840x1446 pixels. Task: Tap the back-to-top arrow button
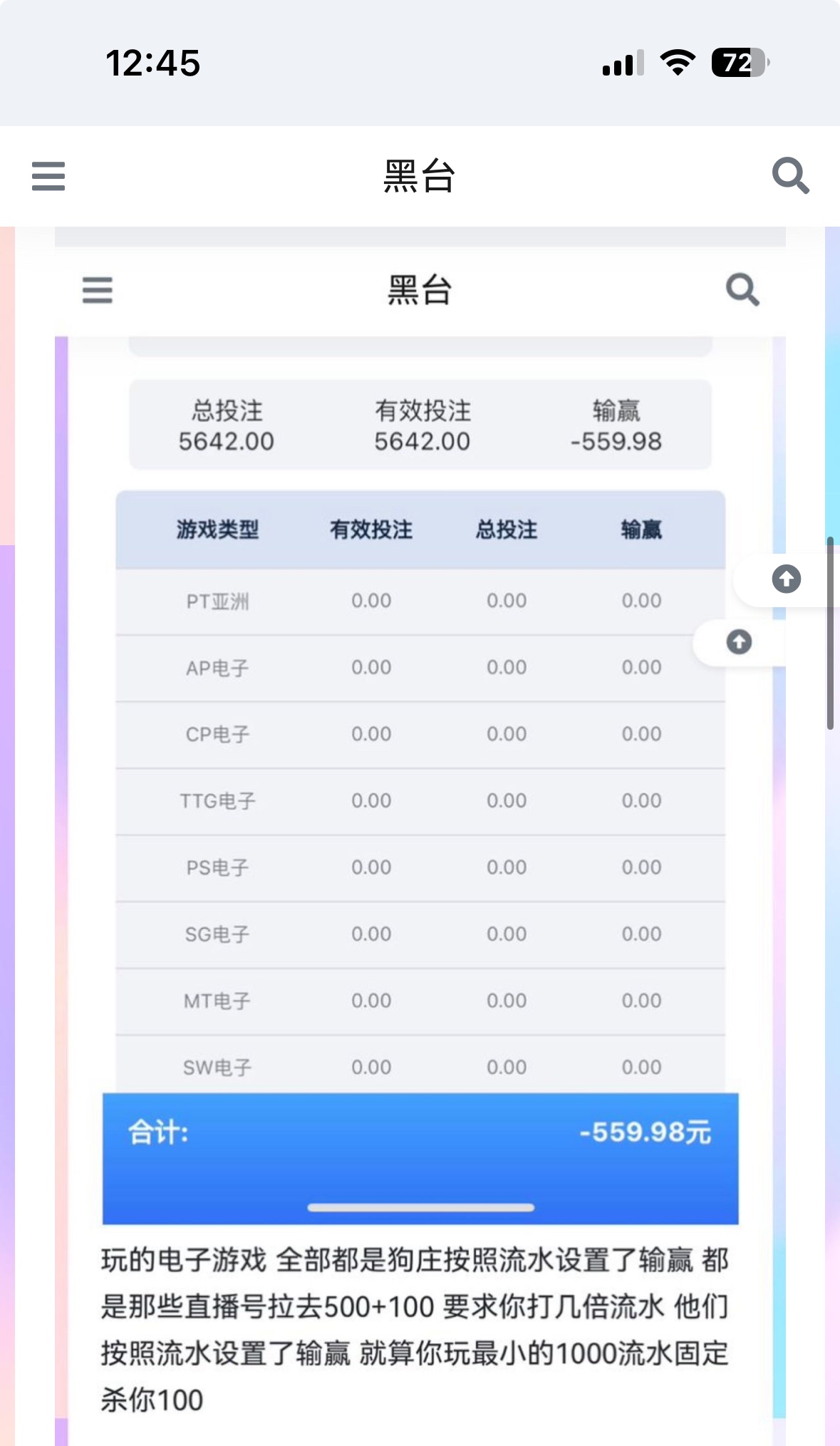(786, 579)
